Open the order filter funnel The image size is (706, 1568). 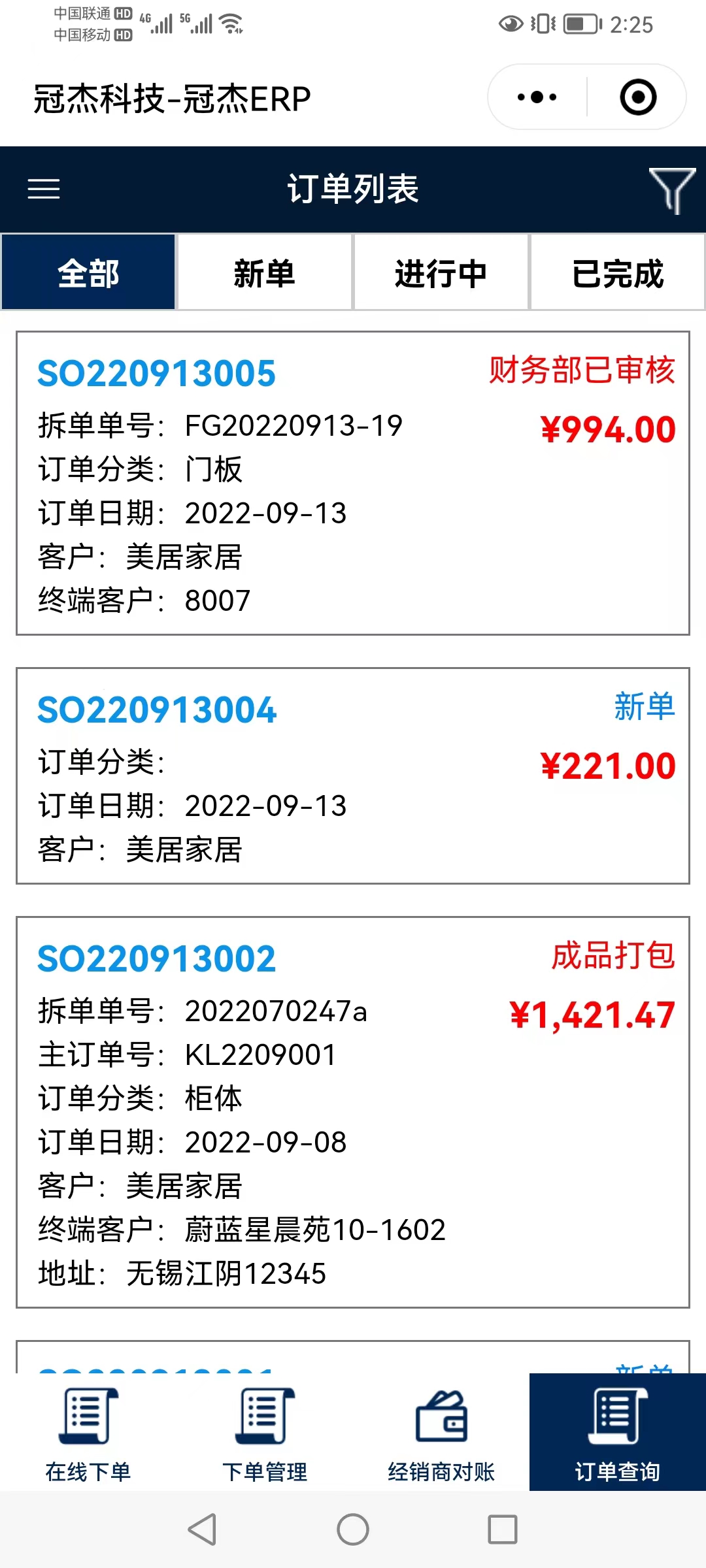pos(672,190)
